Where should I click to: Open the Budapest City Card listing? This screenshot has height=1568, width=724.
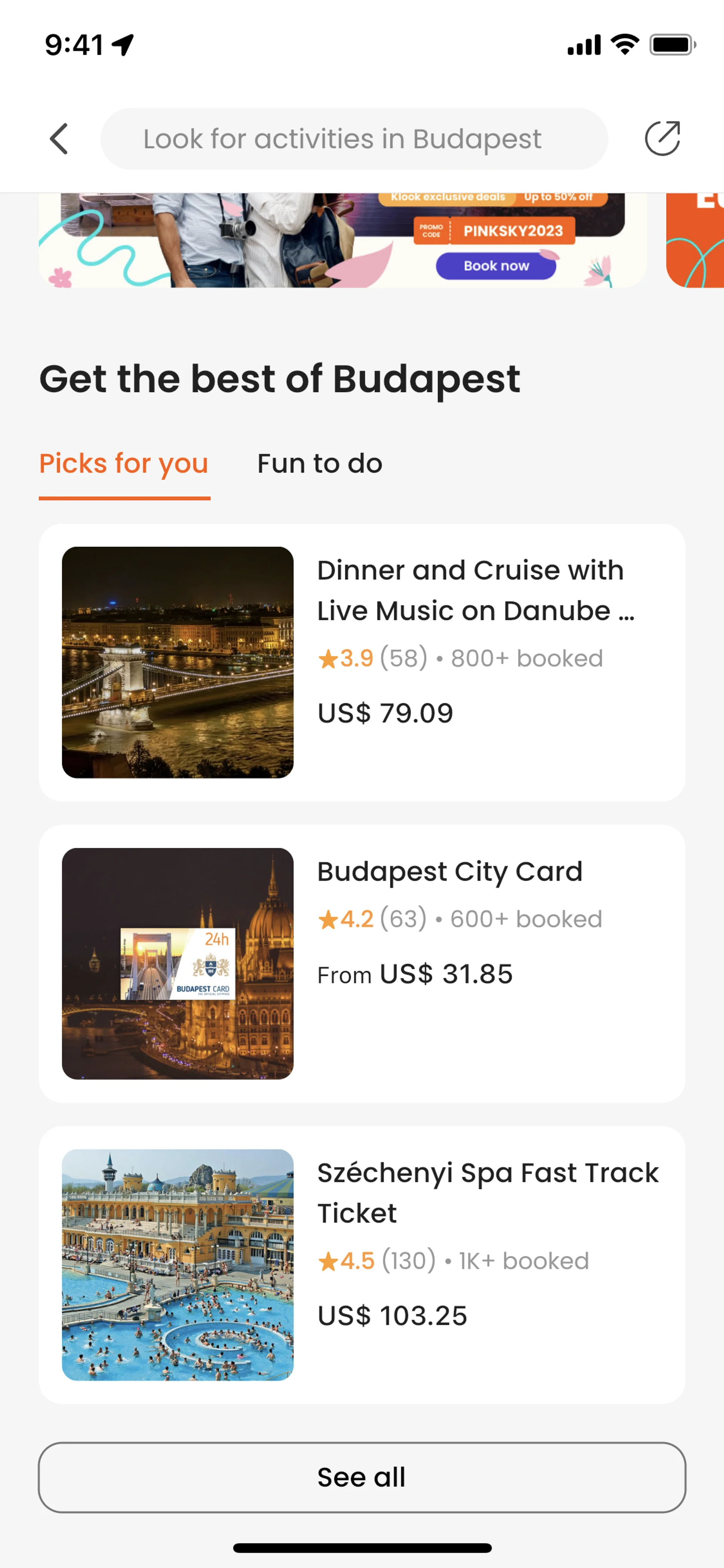click(x=361, y=963)
